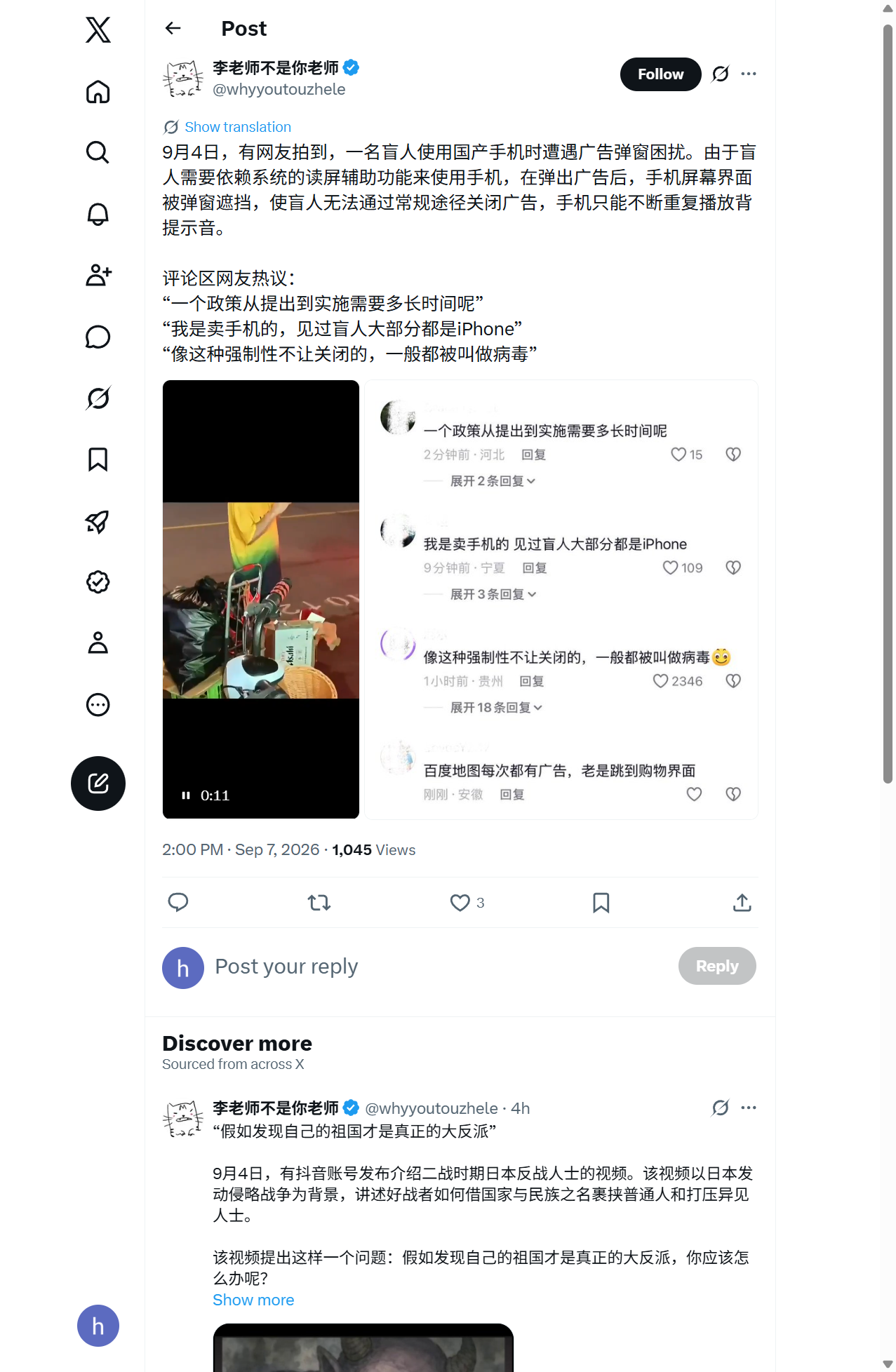Open Explore search in the sidebar

pos(98,153)
